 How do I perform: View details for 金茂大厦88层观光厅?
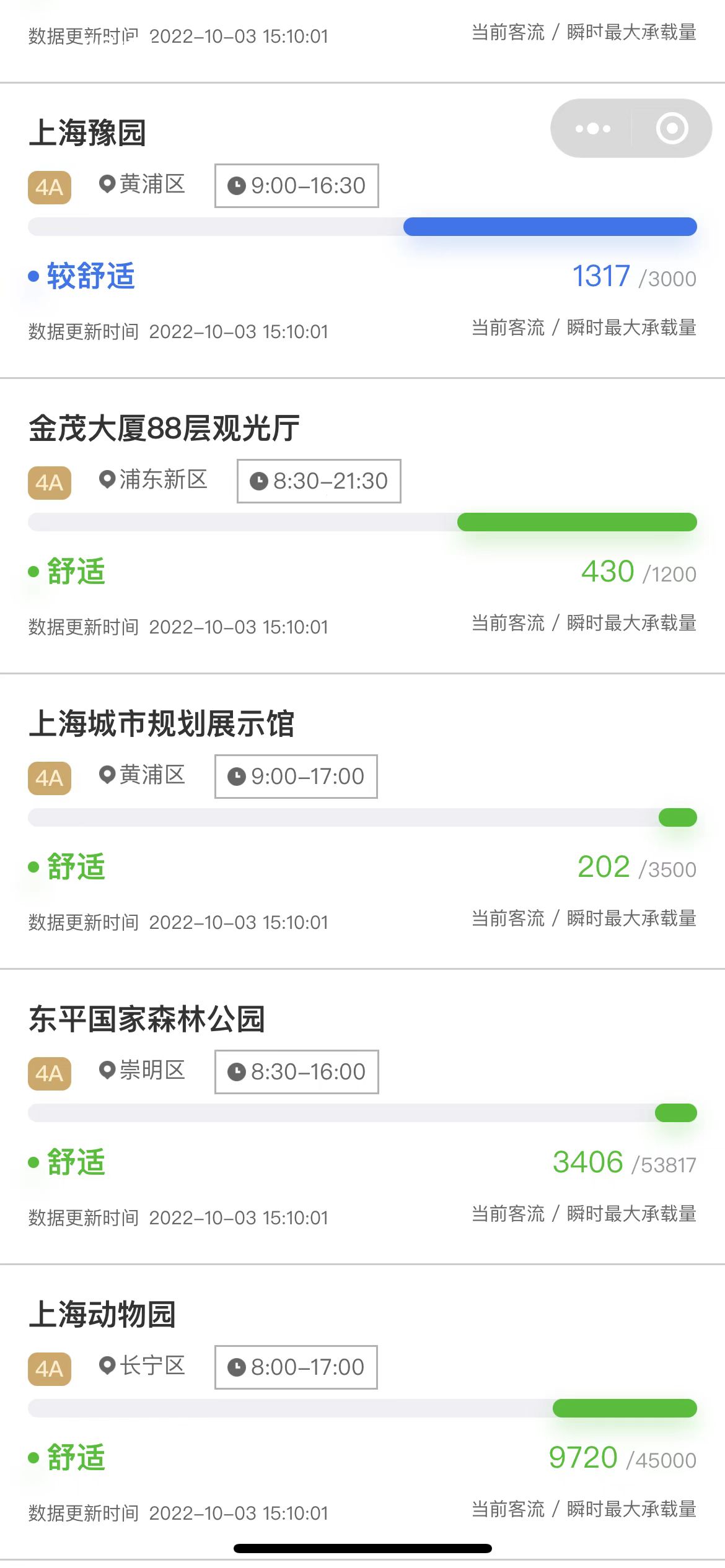tap(164, 429)
